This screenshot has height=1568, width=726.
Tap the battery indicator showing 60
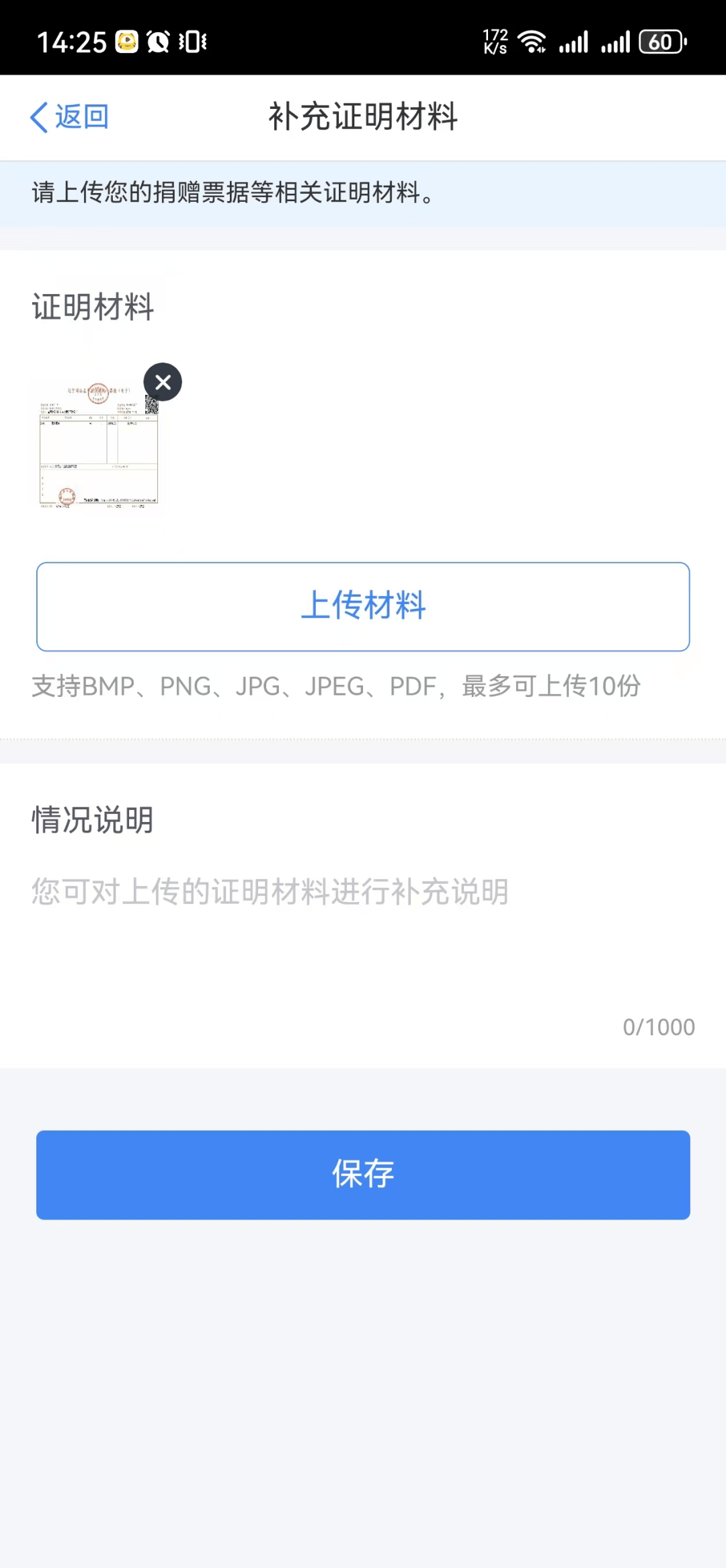(659, 42)
